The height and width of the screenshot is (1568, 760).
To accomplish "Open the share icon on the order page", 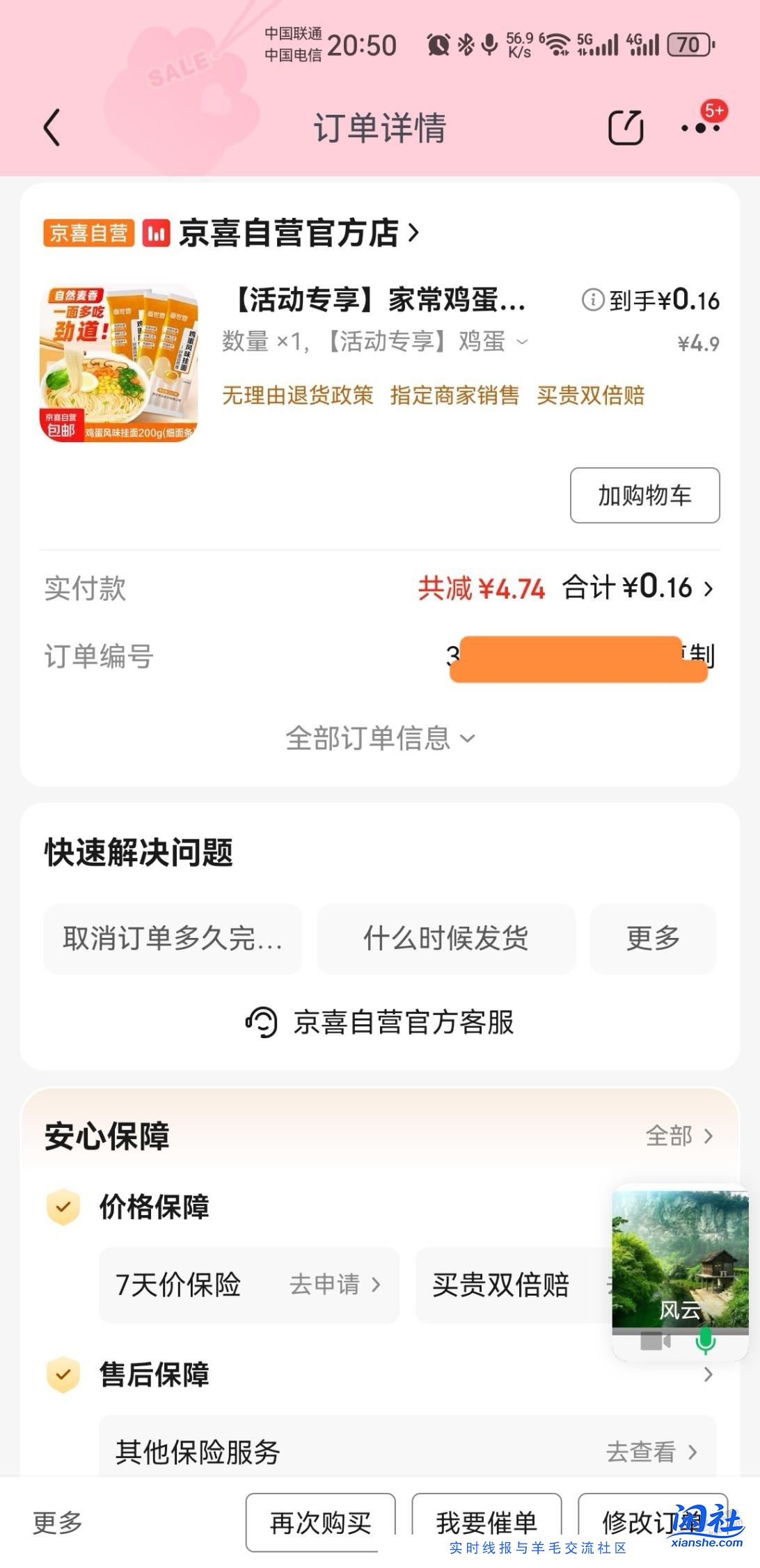I will pyautogui.click(x=625, y=127).
